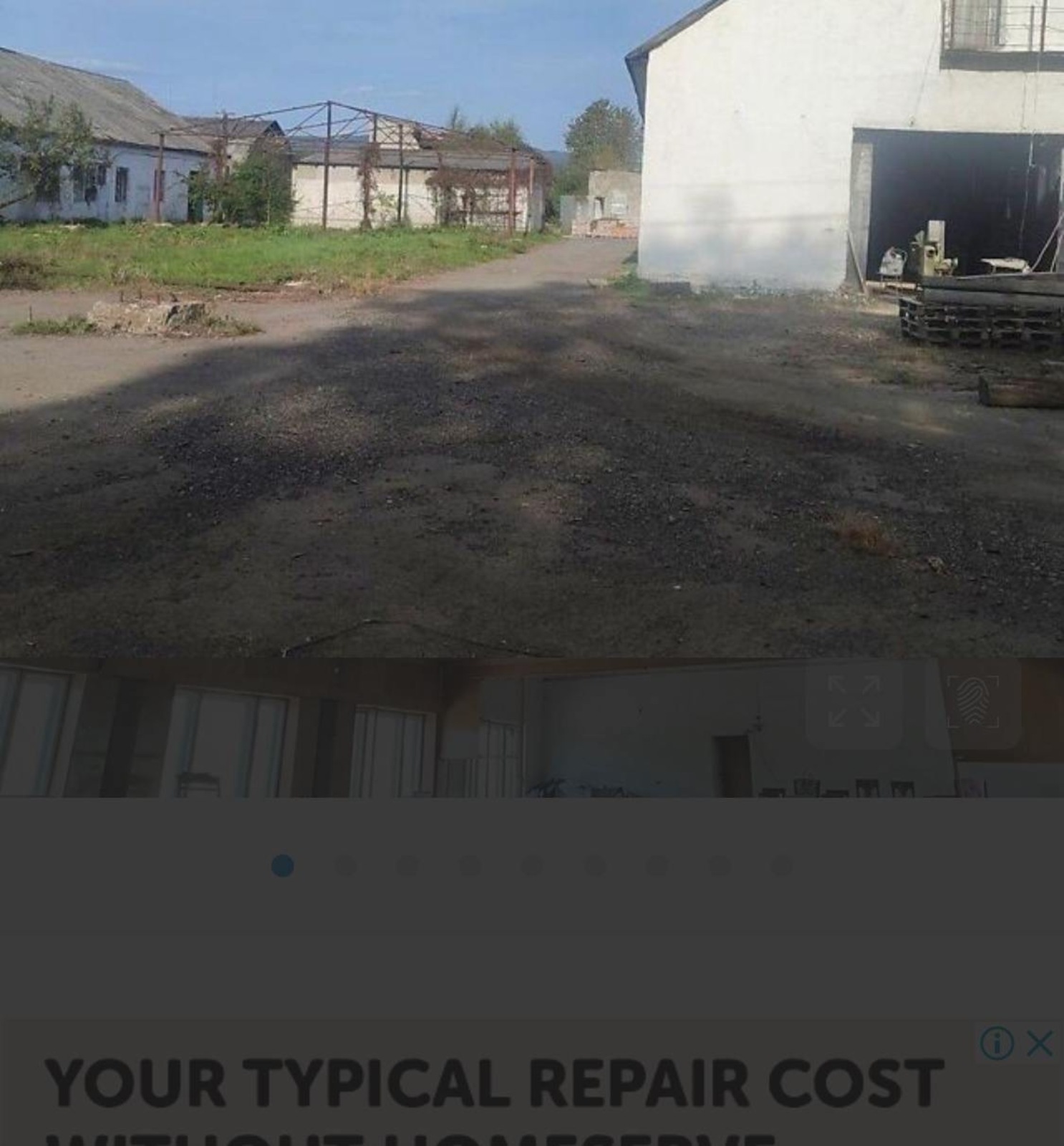
Task: Expand the gallery photo to fullscreen
Action: [853, 702]
